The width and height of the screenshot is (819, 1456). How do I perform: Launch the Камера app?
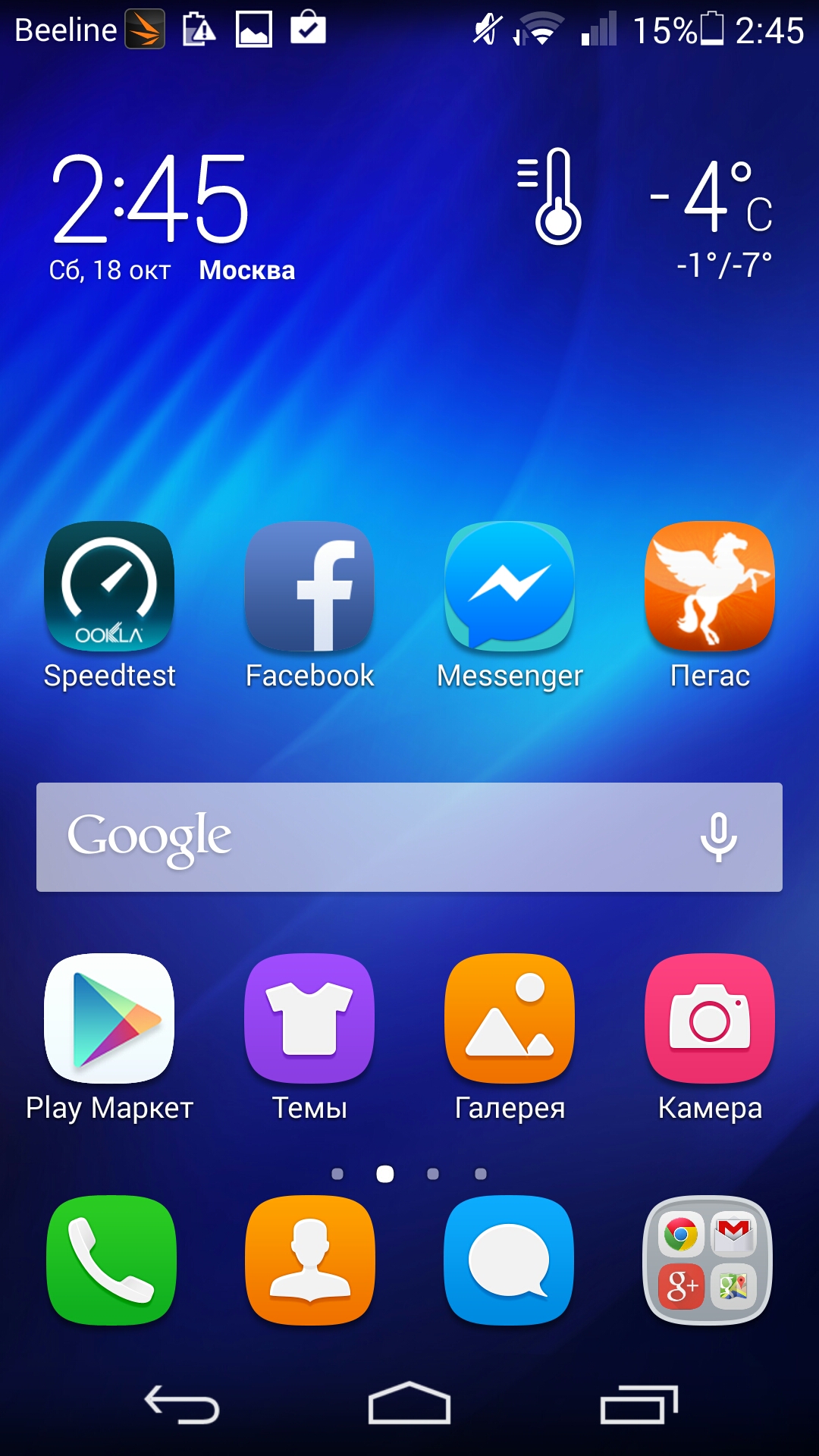[710, 1018]
